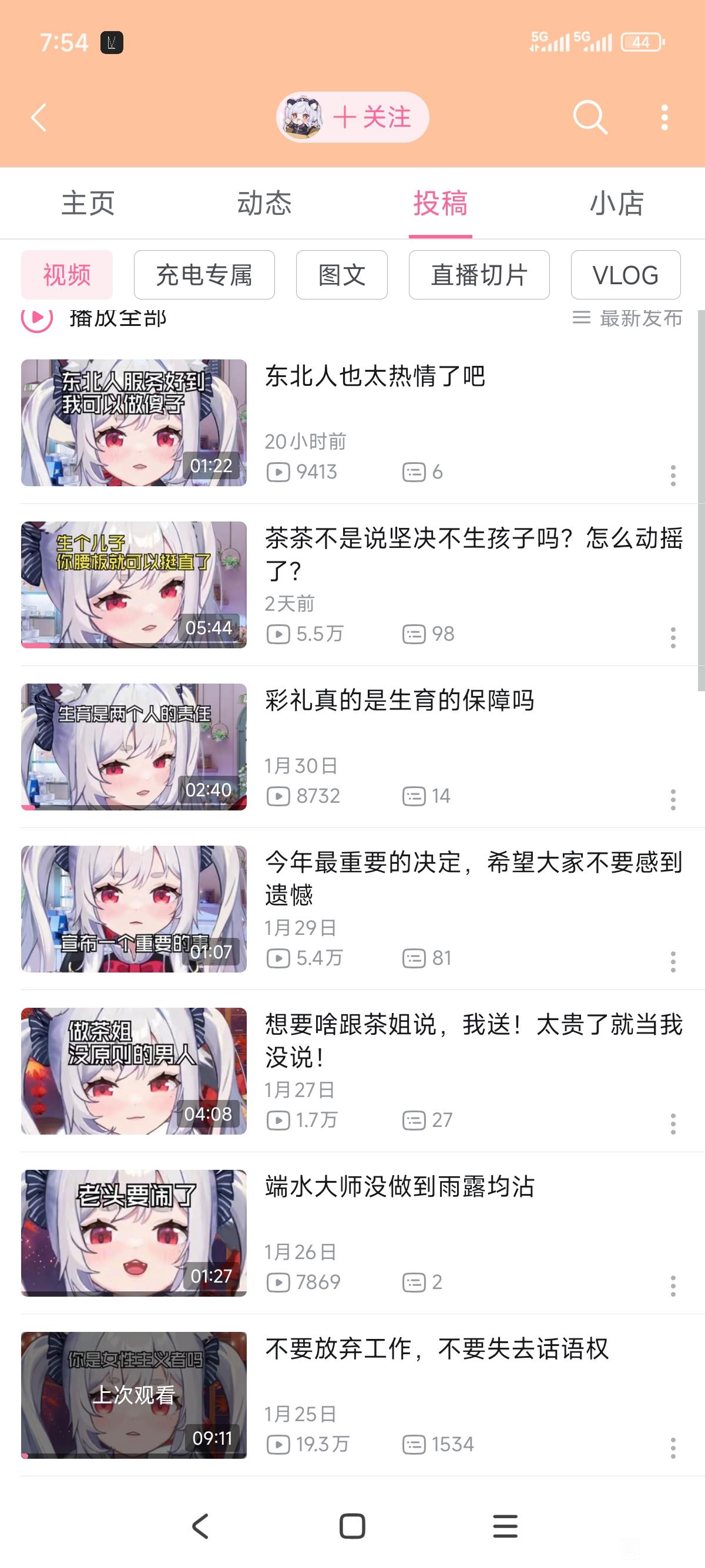Change sort order from 最新发布
This screenshot has height=1568, width=705.
pyautogui.click(x=627, y=318)
